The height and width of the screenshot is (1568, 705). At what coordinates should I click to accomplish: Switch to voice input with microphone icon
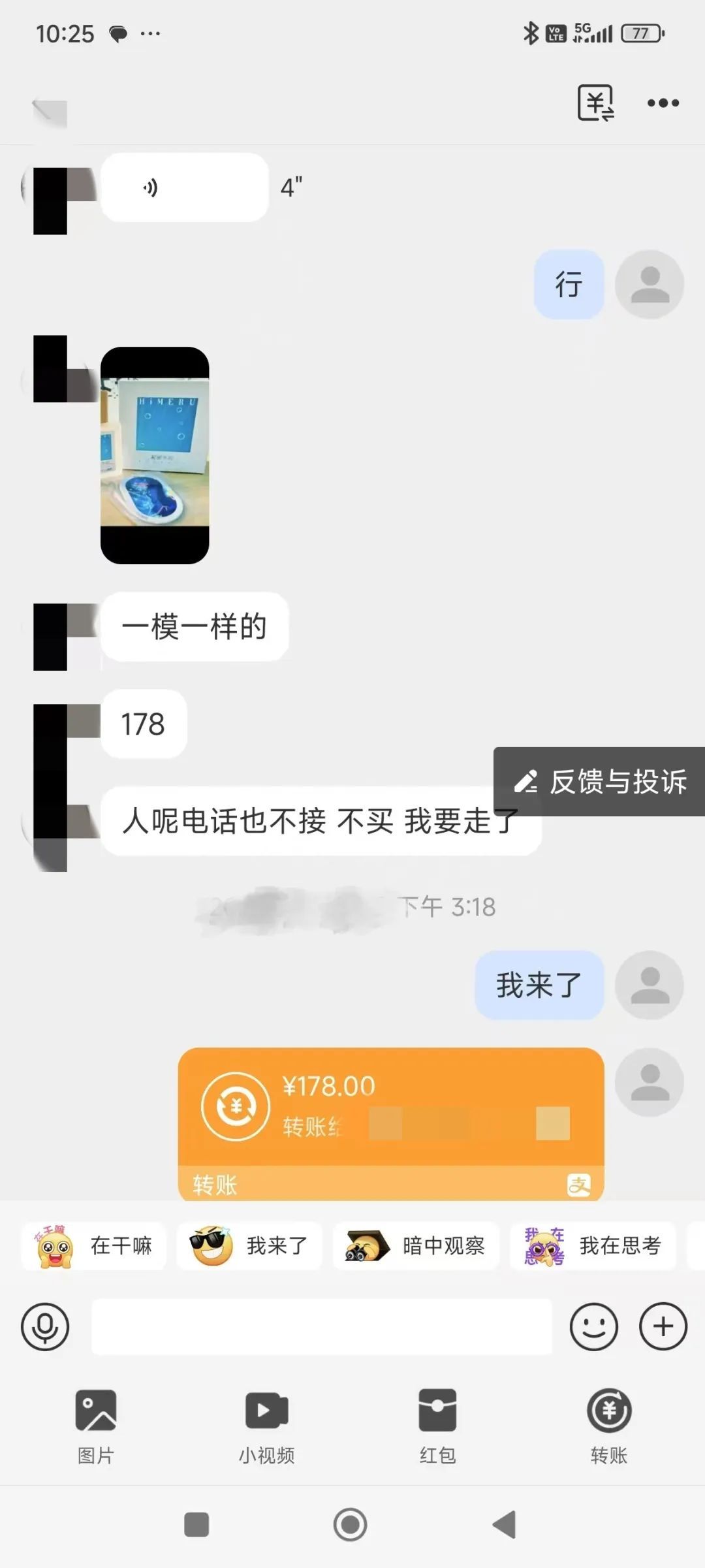[44, 1326]
